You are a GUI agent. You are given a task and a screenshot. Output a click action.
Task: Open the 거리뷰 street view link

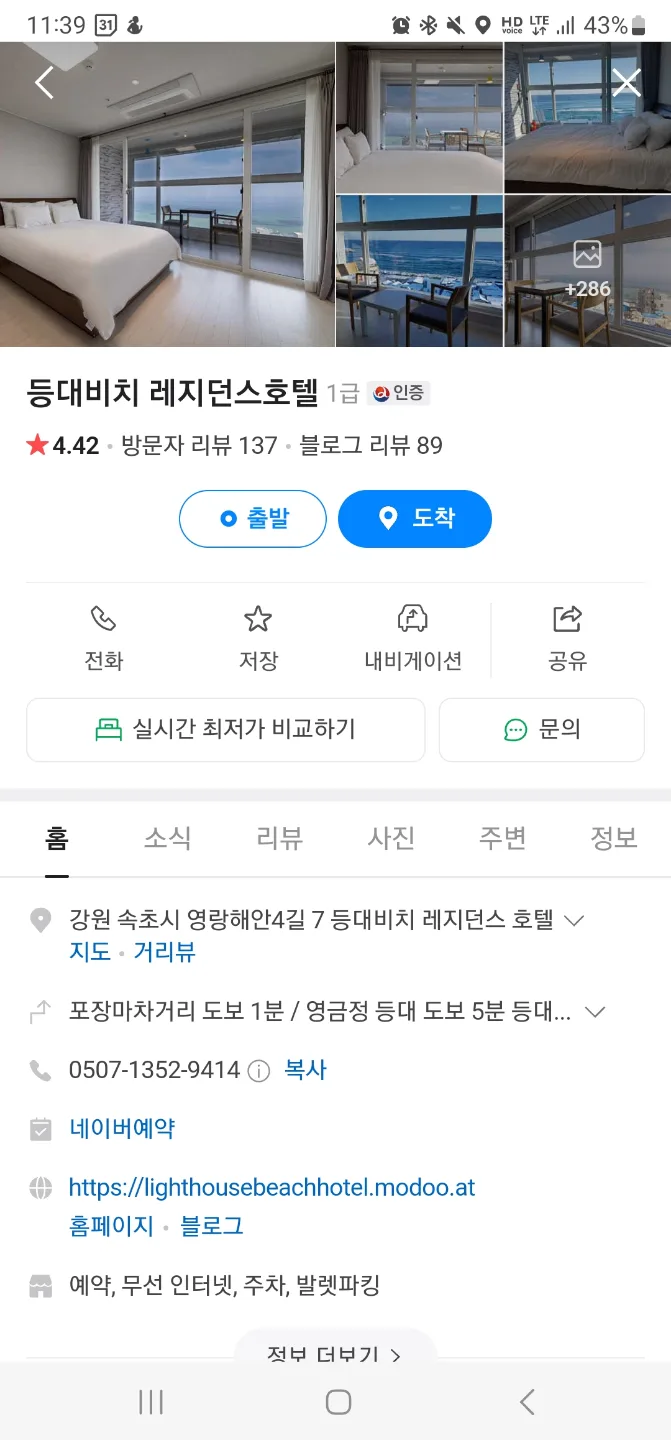pyautogui.click(x=165, y=952)
